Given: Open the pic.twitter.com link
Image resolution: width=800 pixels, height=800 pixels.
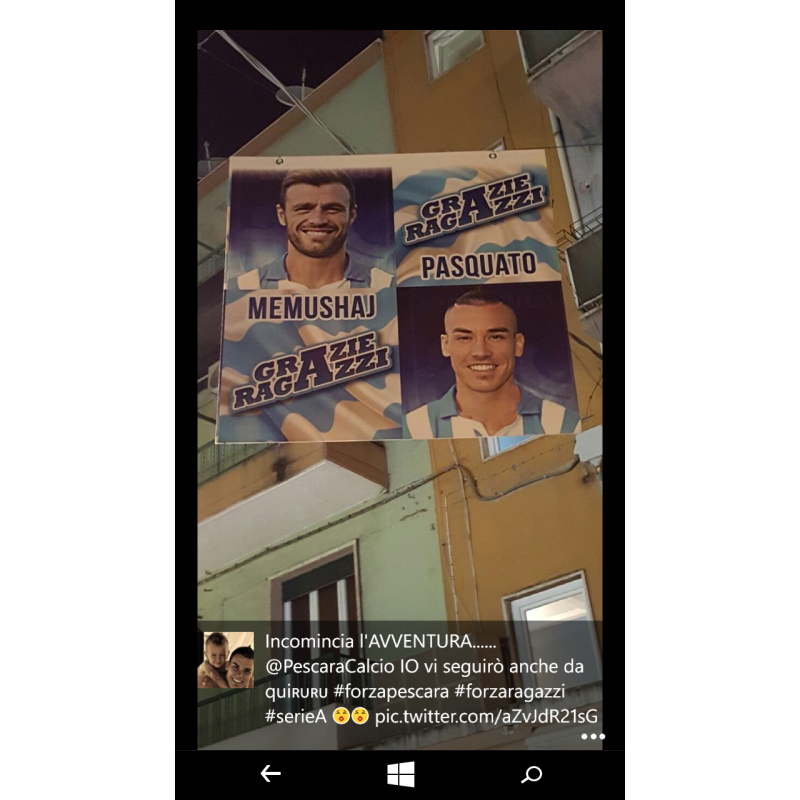Looking at the screenshot, I should 486,717.
